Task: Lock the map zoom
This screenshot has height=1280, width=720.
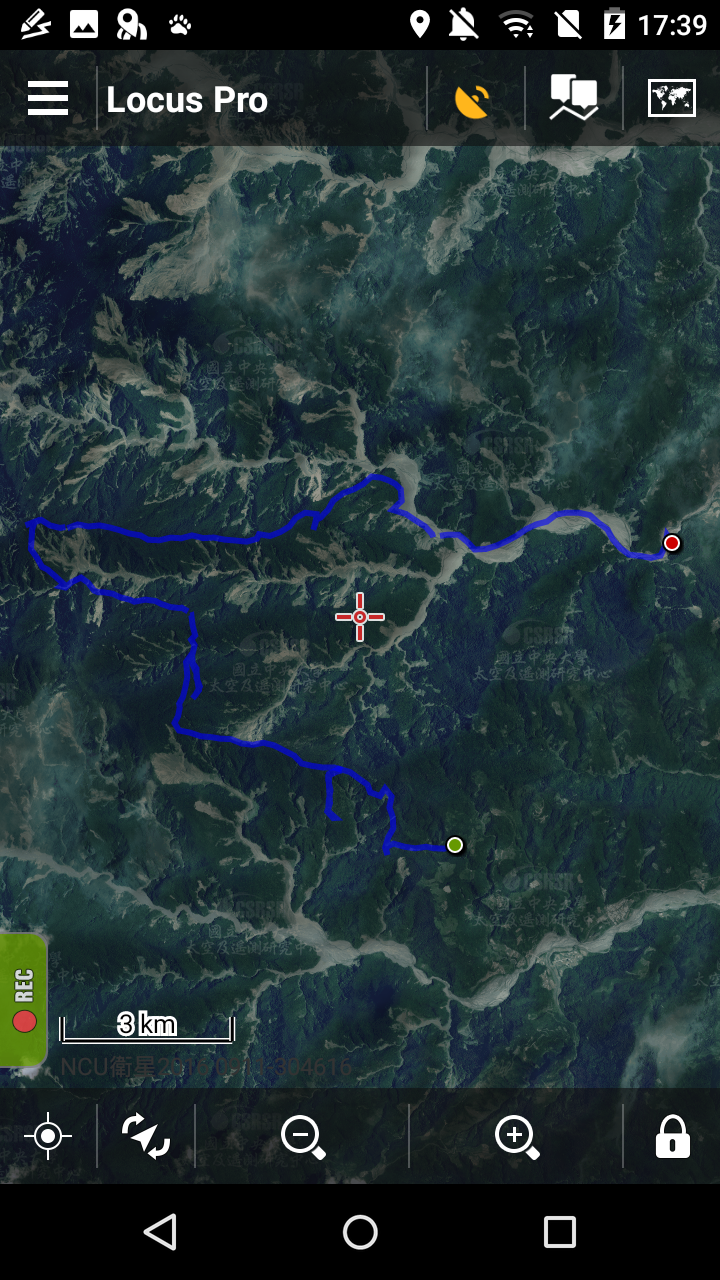Action: pos(672,1137)
